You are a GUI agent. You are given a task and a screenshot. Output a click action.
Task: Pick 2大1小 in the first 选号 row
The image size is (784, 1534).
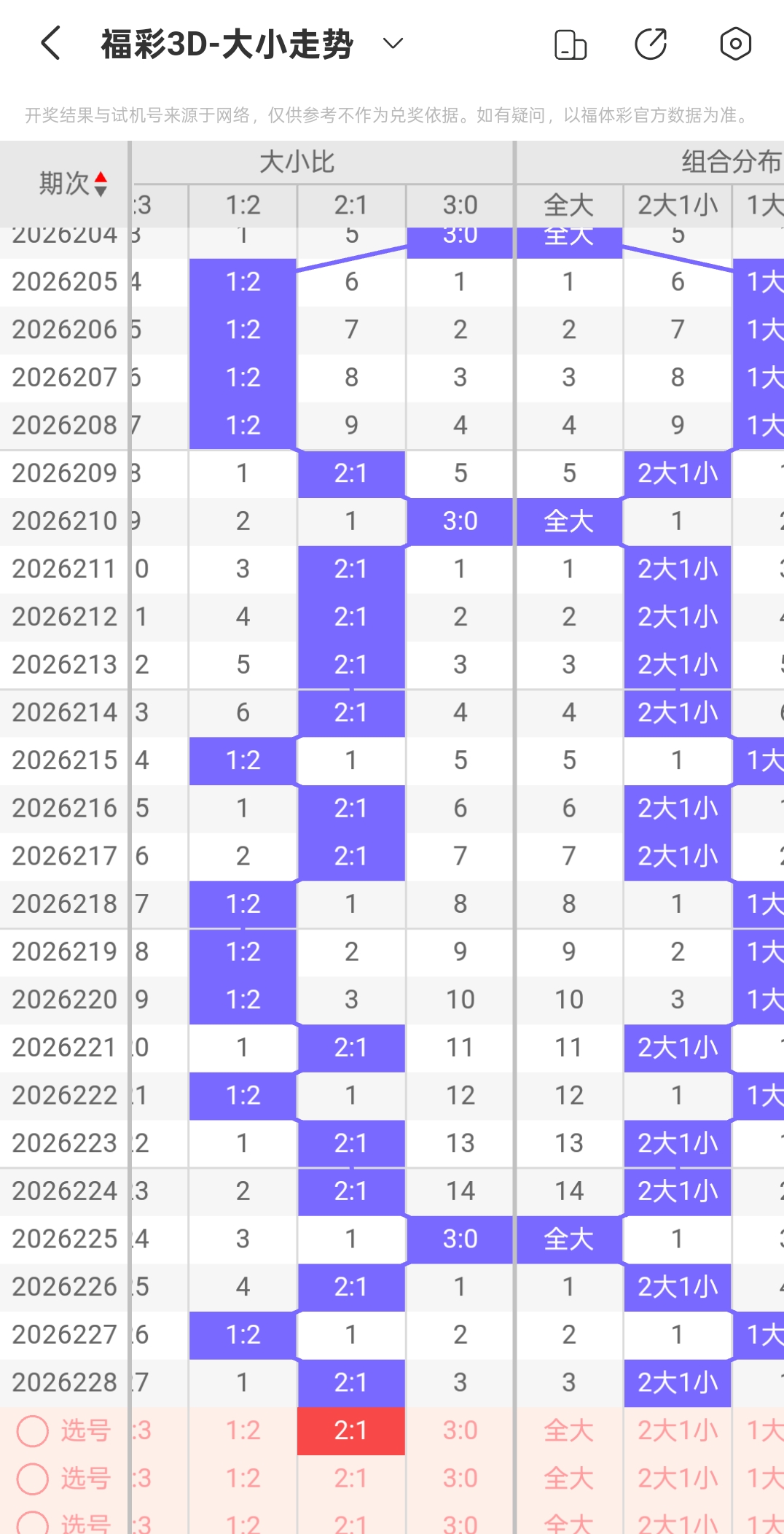[x=678, y=1430]
